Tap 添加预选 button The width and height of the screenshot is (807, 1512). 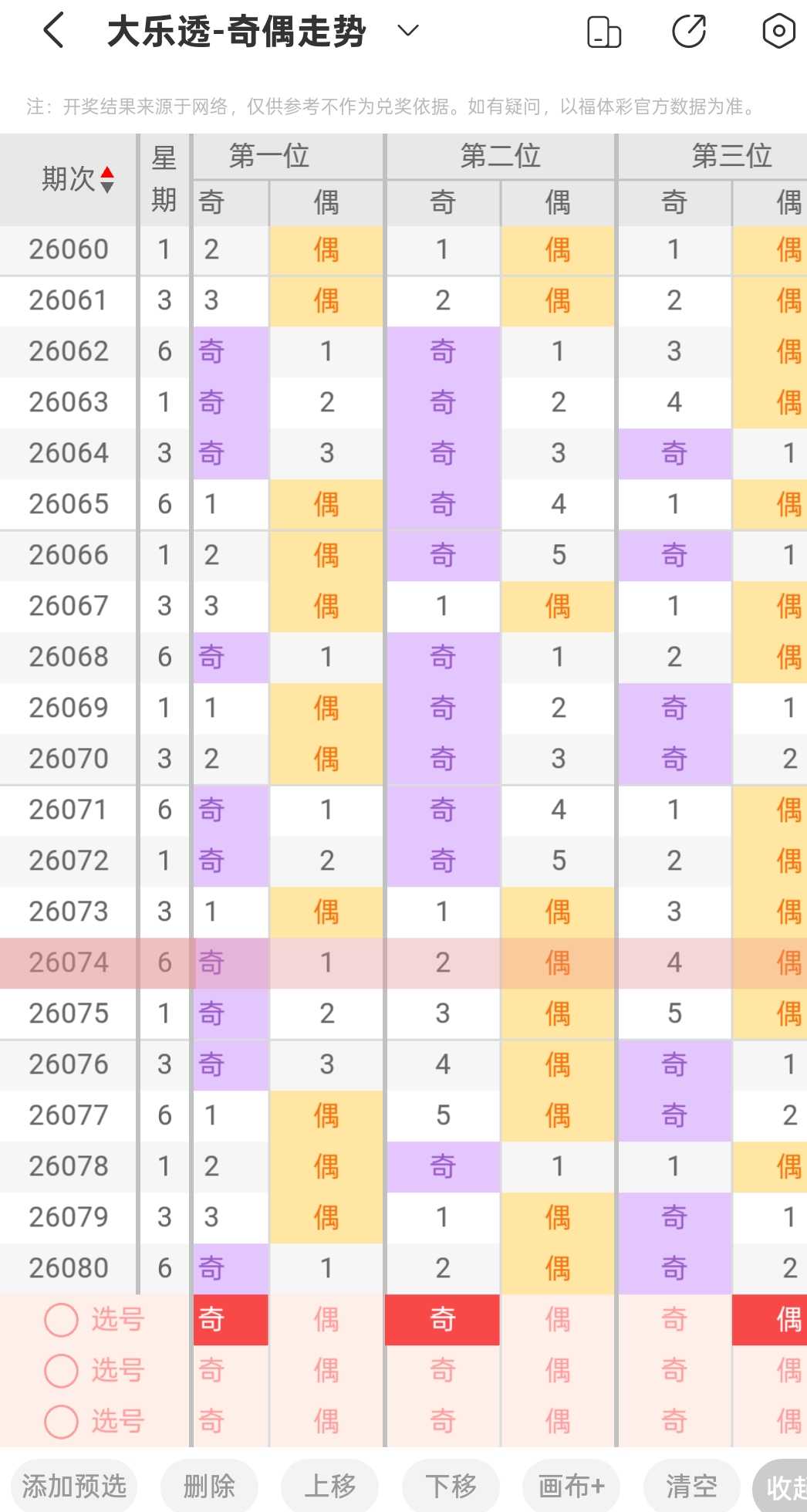(x=74, y=1486)
